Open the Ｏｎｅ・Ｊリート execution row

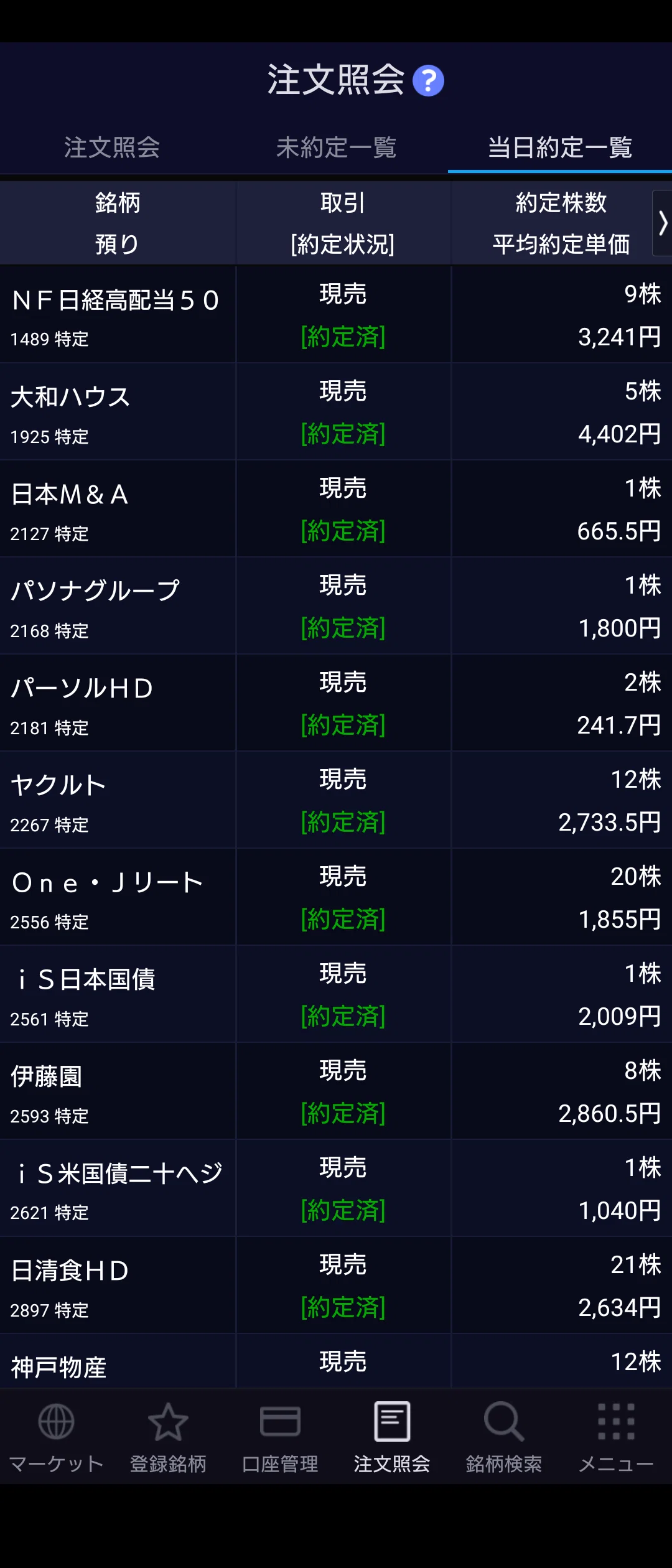pyautogui.click(x=336, y=897)
